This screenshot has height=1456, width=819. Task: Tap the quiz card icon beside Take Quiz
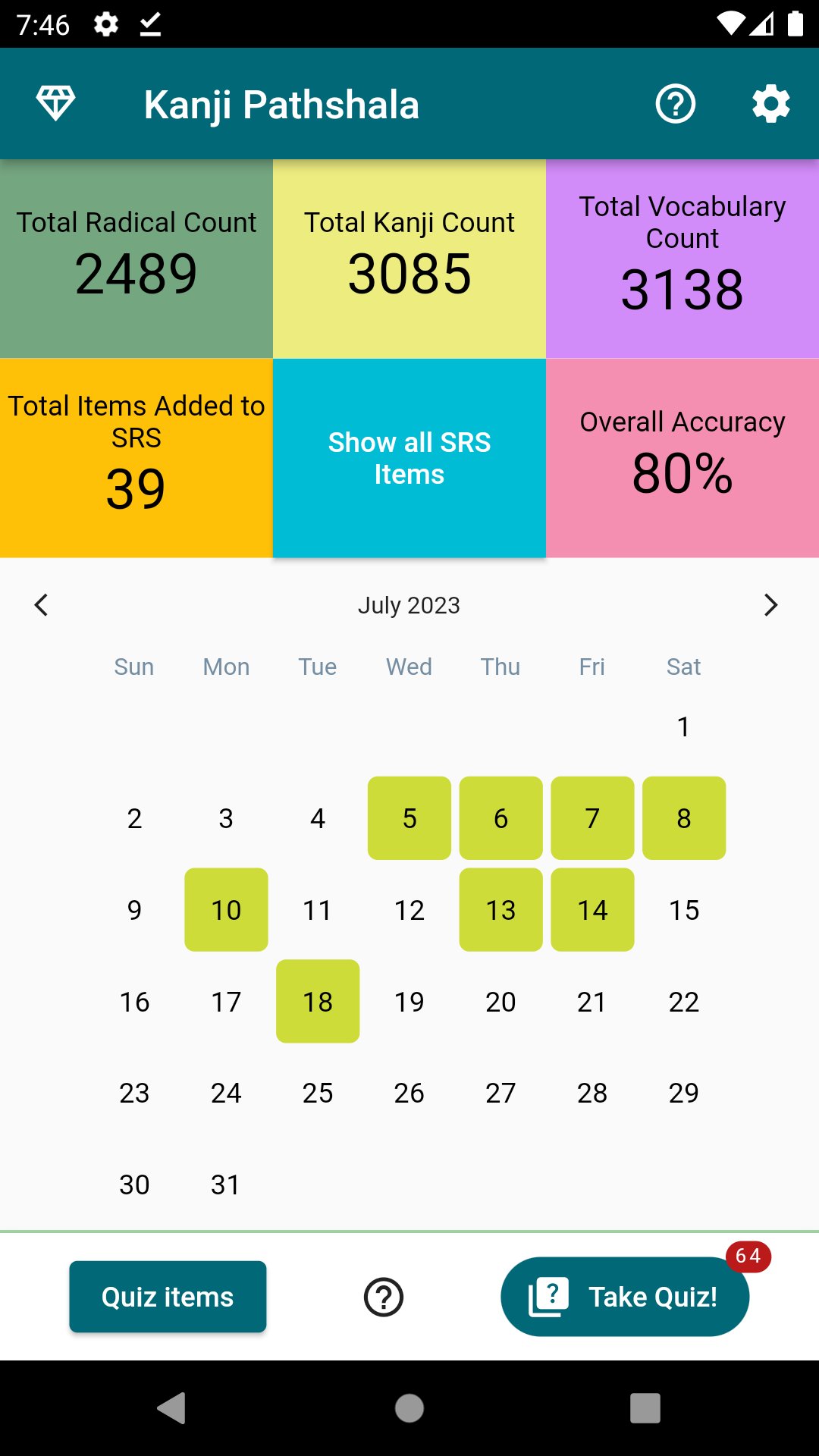[550, 1297]
